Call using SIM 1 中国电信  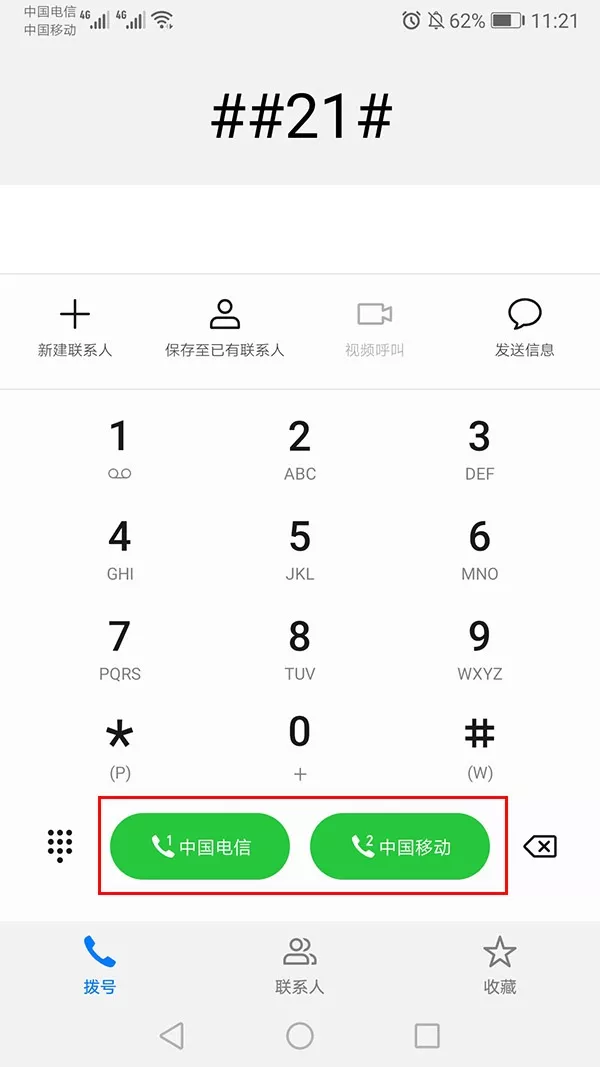click(x=200, y=847)
